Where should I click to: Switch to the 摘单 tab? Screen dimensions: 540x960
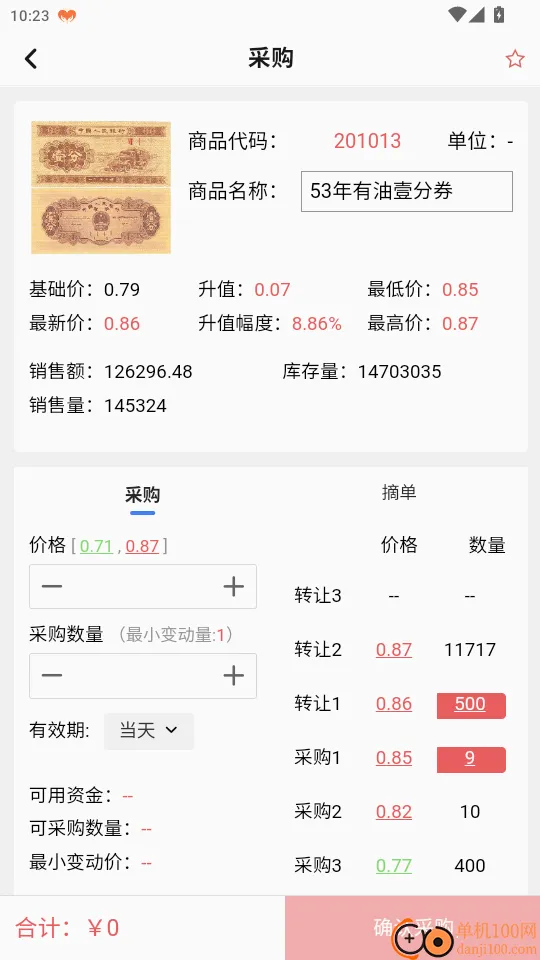pos(399,492)
